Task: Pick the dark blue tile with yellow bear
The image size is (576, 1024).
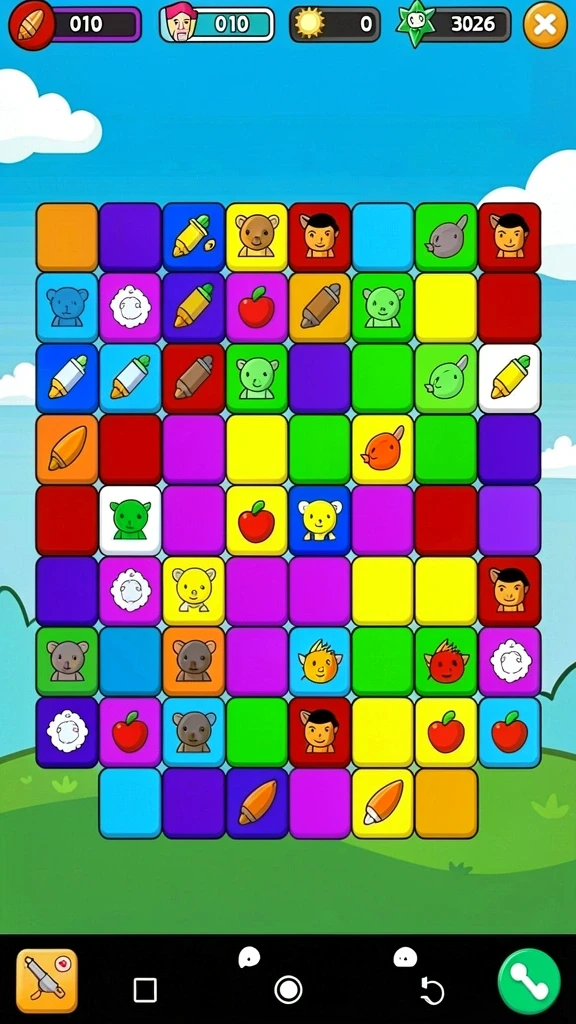Action: 319,520
